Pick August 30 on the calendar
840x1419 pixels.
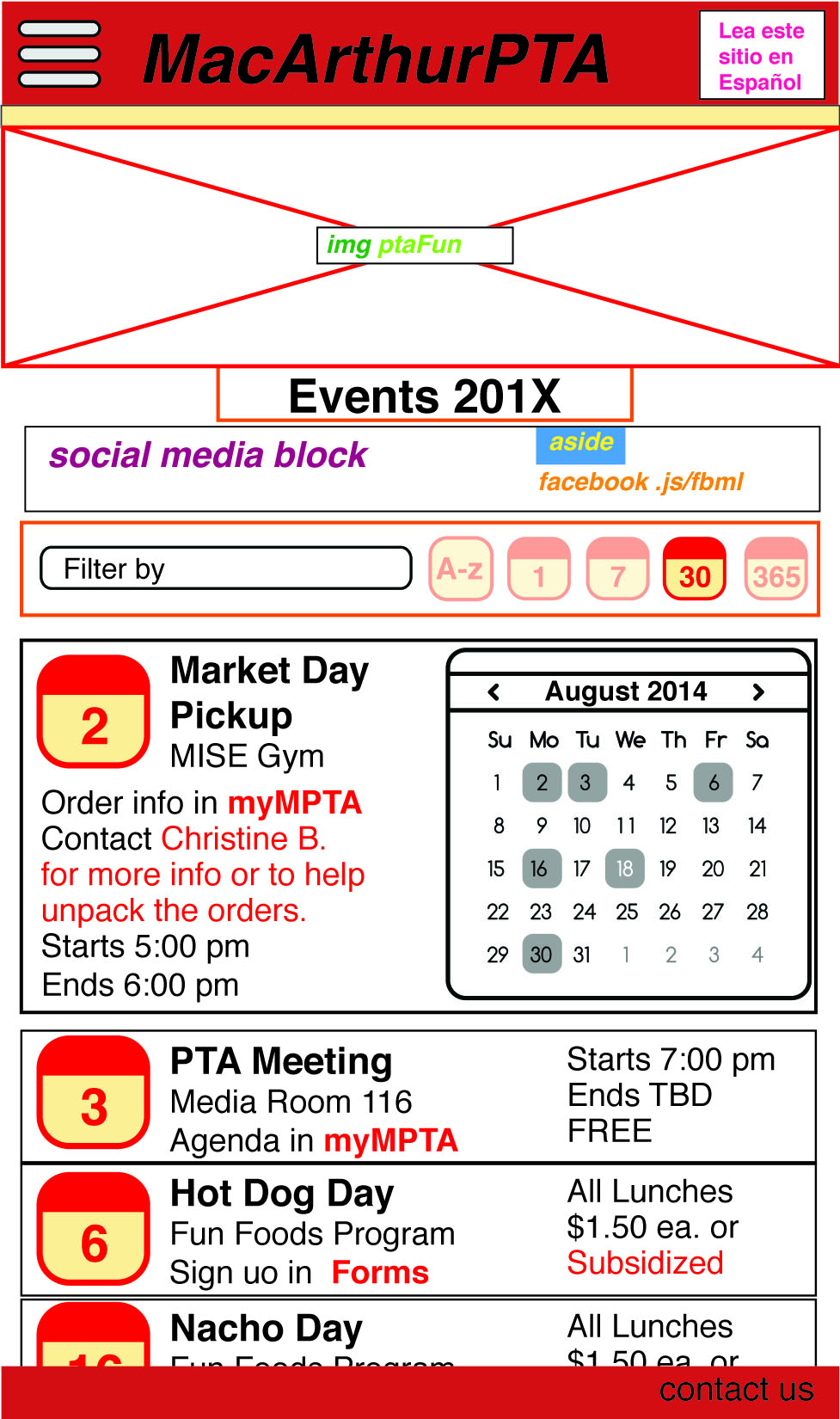pos(542,954)
